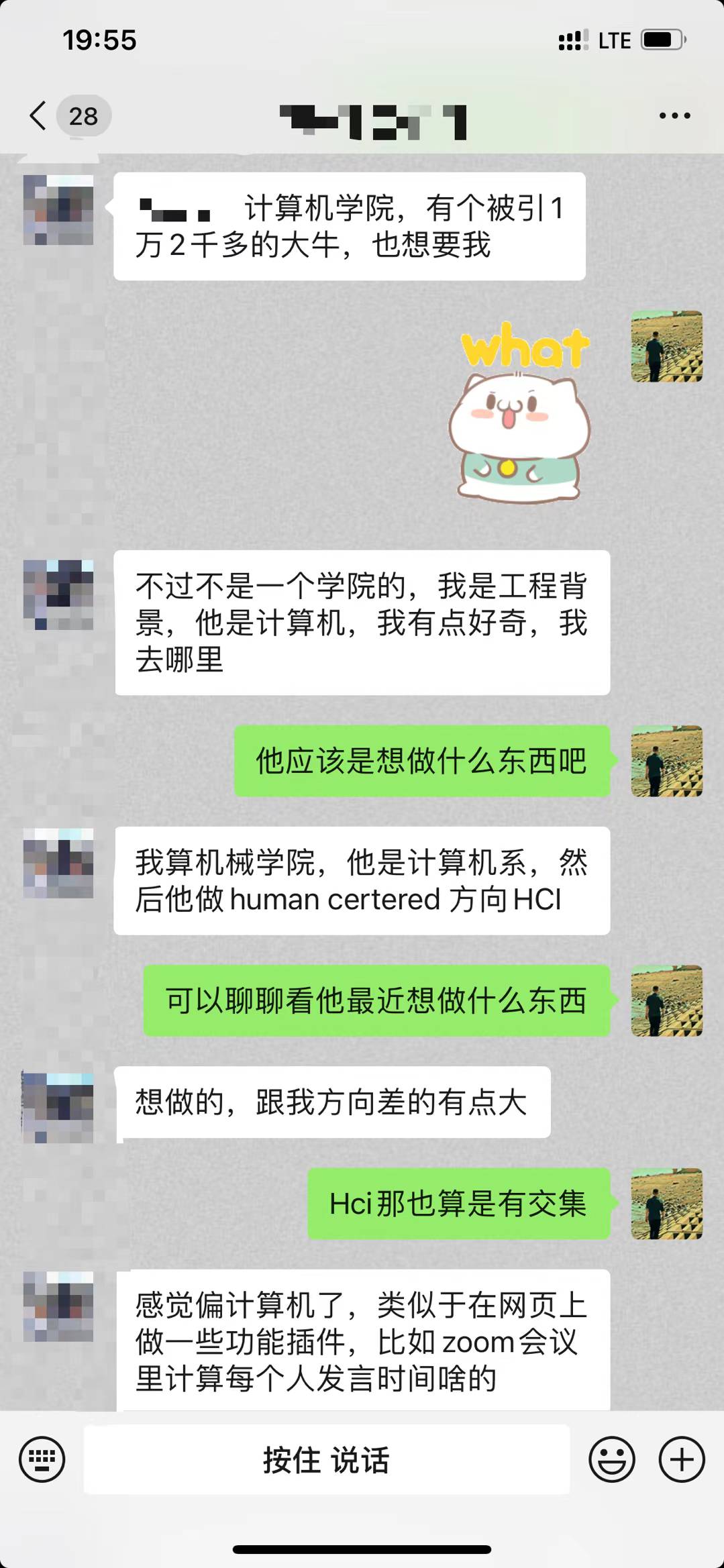The width and height of the screenshot is (724, 1568).
Task: Open the chat details overflow menu
Action: 674,116
